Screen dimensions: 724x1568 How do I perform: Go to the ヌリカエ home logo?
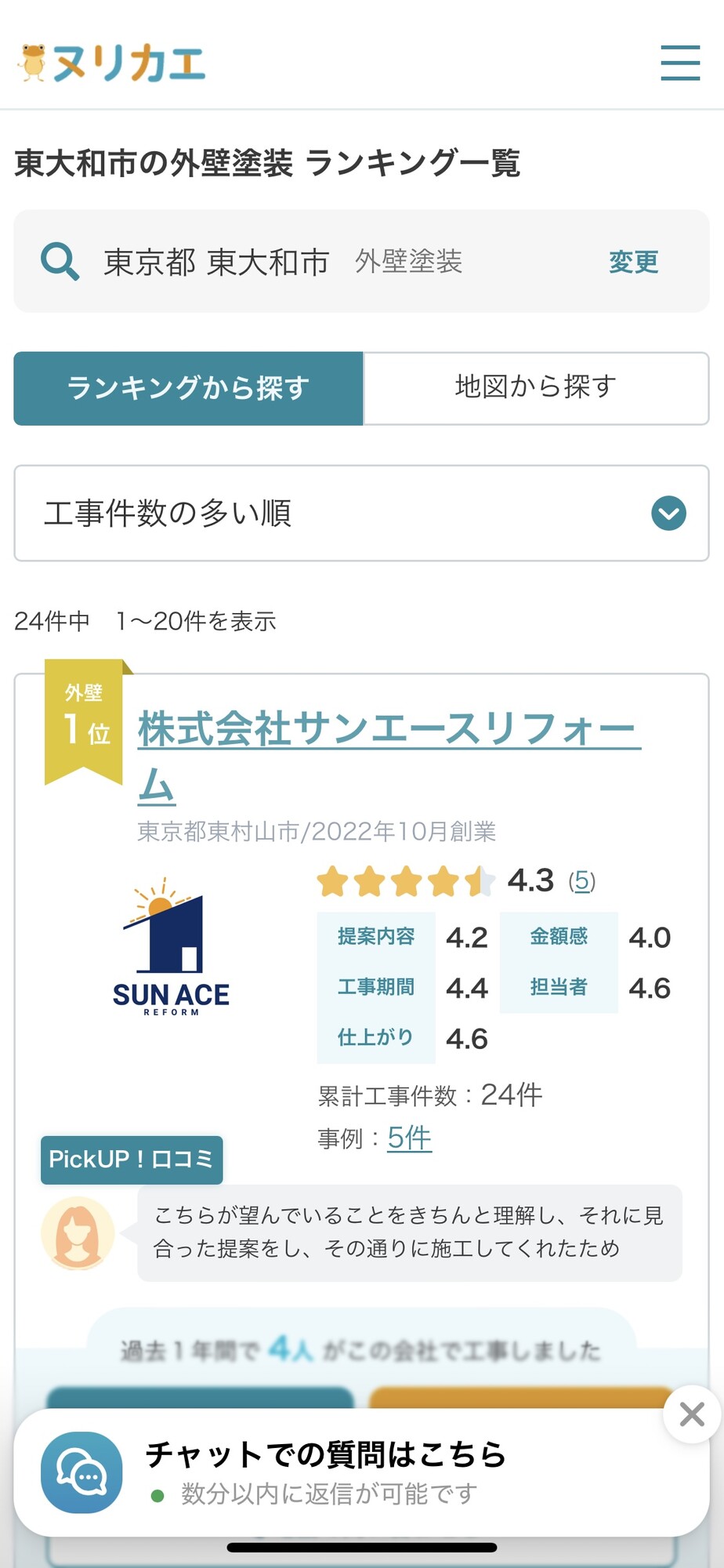[112, 64]
